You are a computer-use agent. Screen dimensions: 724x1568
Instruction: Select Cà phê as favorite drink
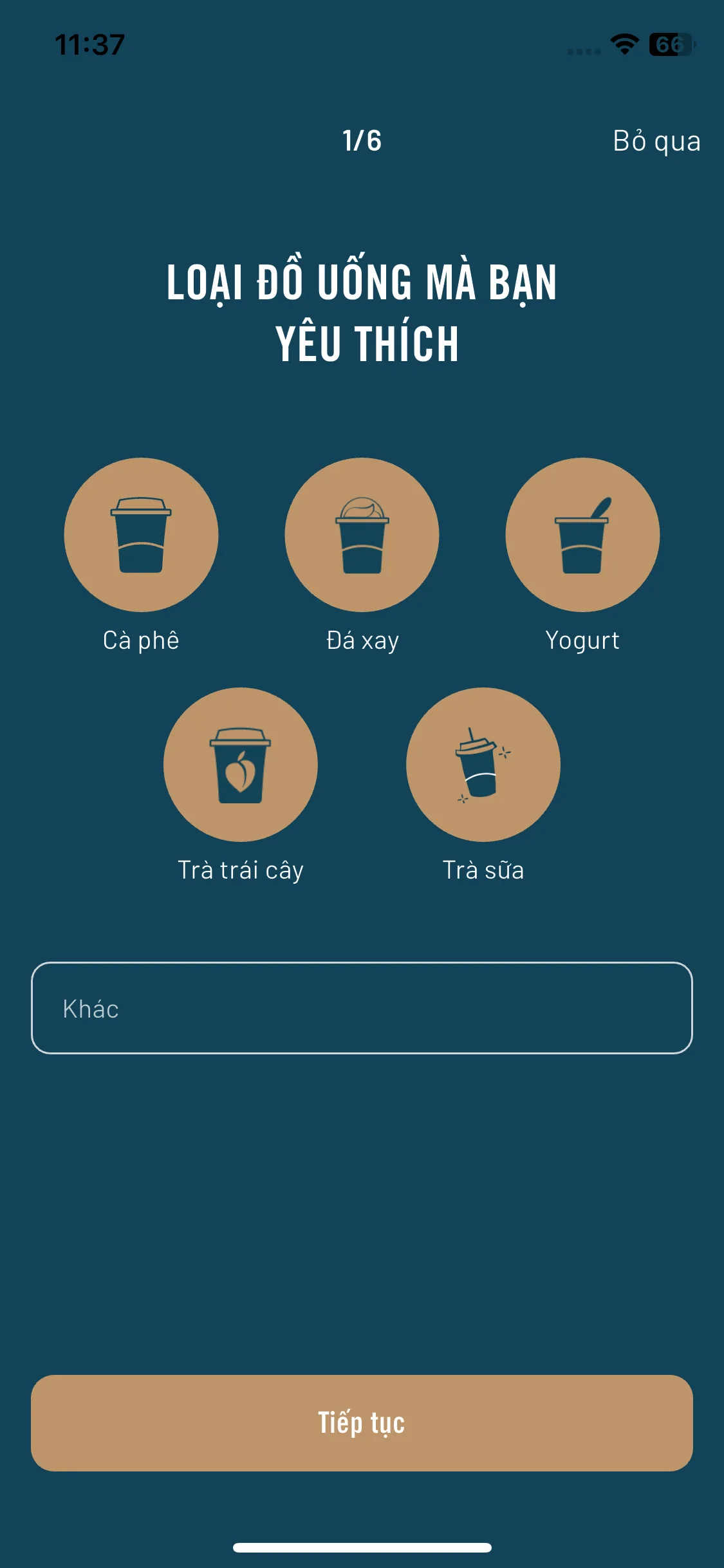141,535
